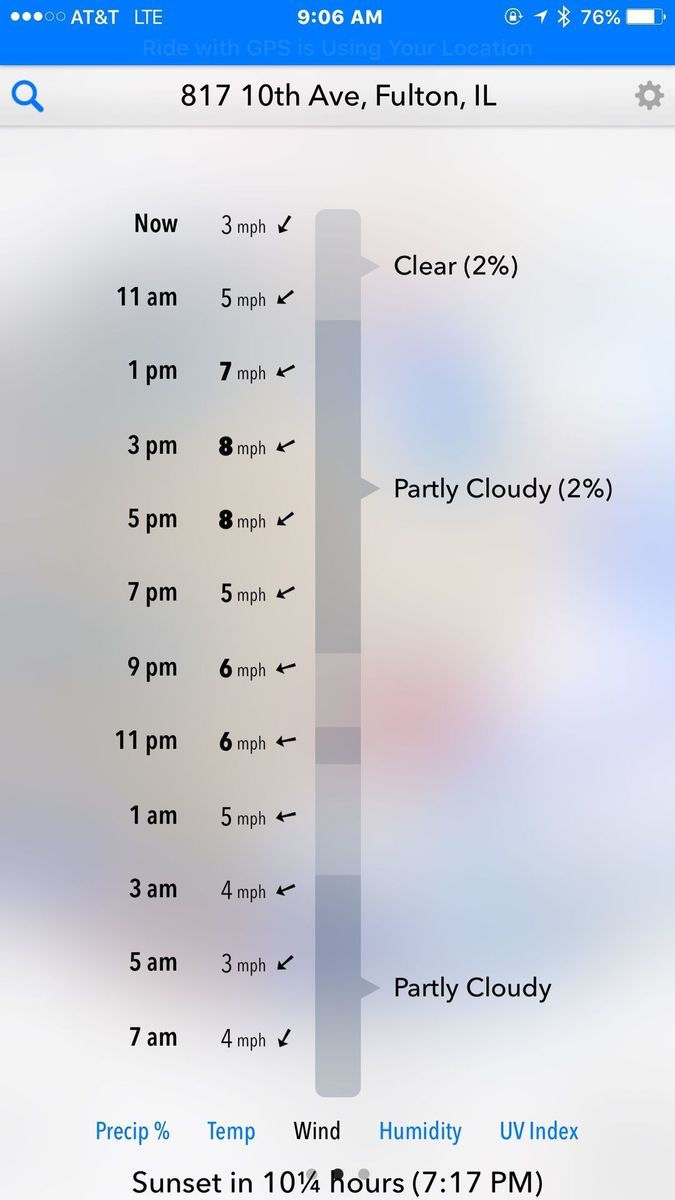
Task: Select the Wind tab
Action: point(317,1131)
